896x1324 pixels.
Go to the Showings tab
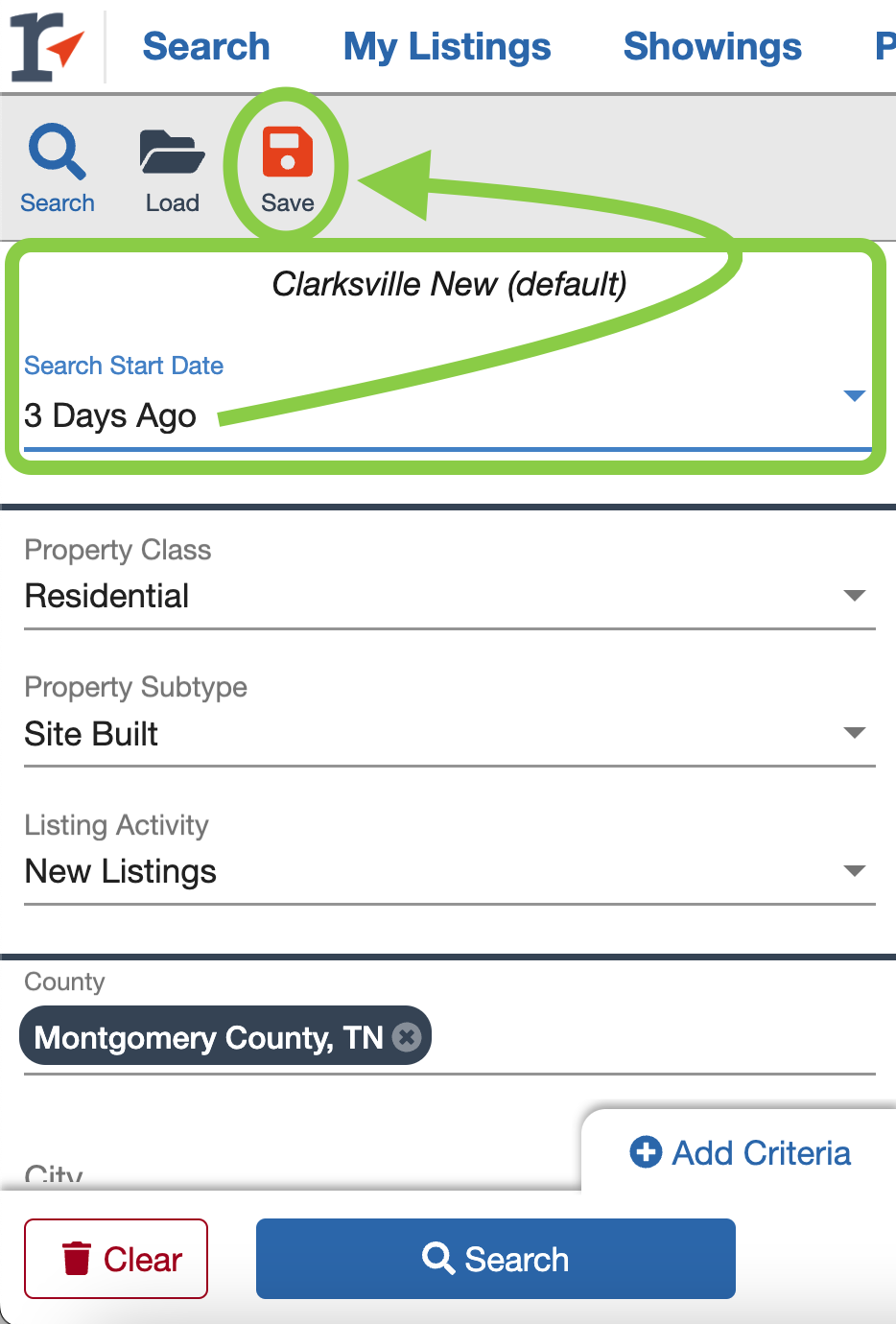click(x=712, y=47)
